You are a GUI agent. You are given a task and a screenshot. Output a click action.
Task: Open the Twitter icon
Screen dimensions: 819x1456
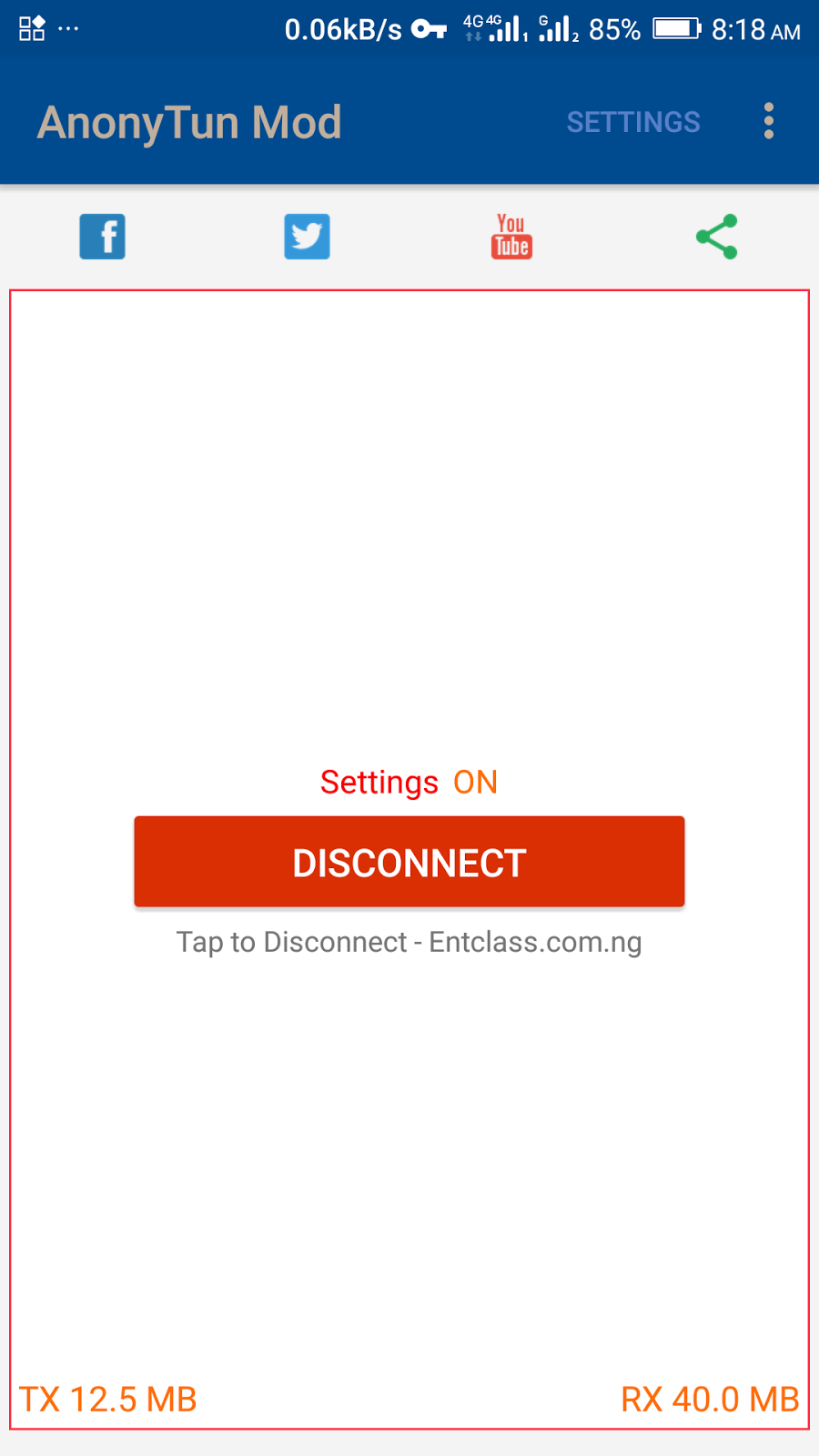pyautogui.click(x=307, y=237)
